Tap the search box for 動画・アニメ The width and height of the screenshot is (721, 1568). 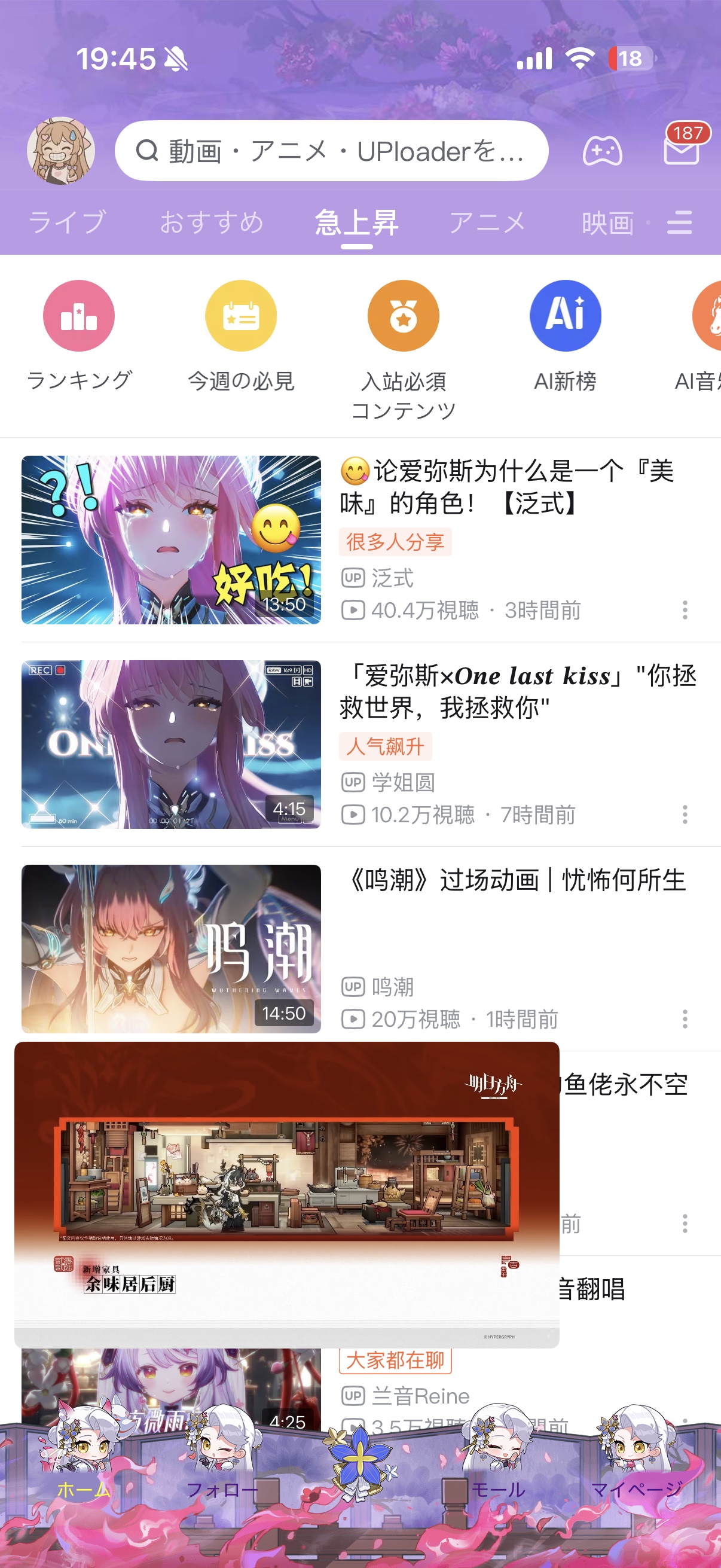point(332,151)
